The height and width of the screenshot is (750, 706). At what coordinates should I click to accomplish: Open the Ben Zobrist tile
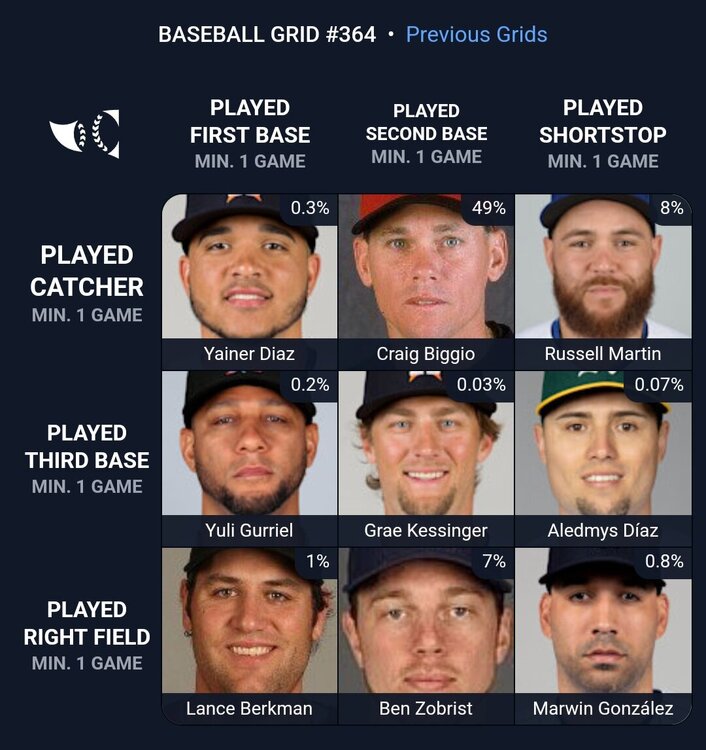pos(426,635)
